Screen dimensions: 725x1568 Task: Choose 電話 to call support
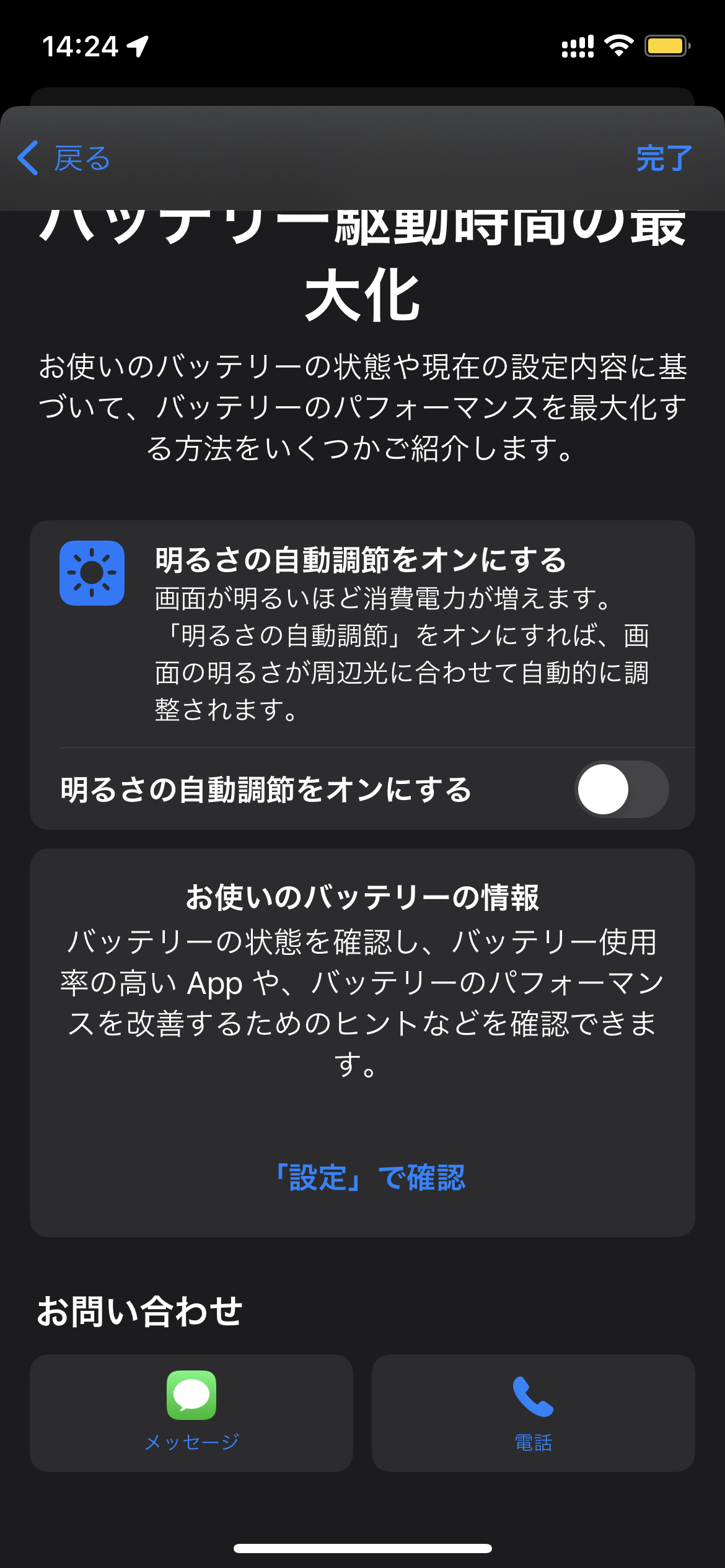[x=533, y=1413]
